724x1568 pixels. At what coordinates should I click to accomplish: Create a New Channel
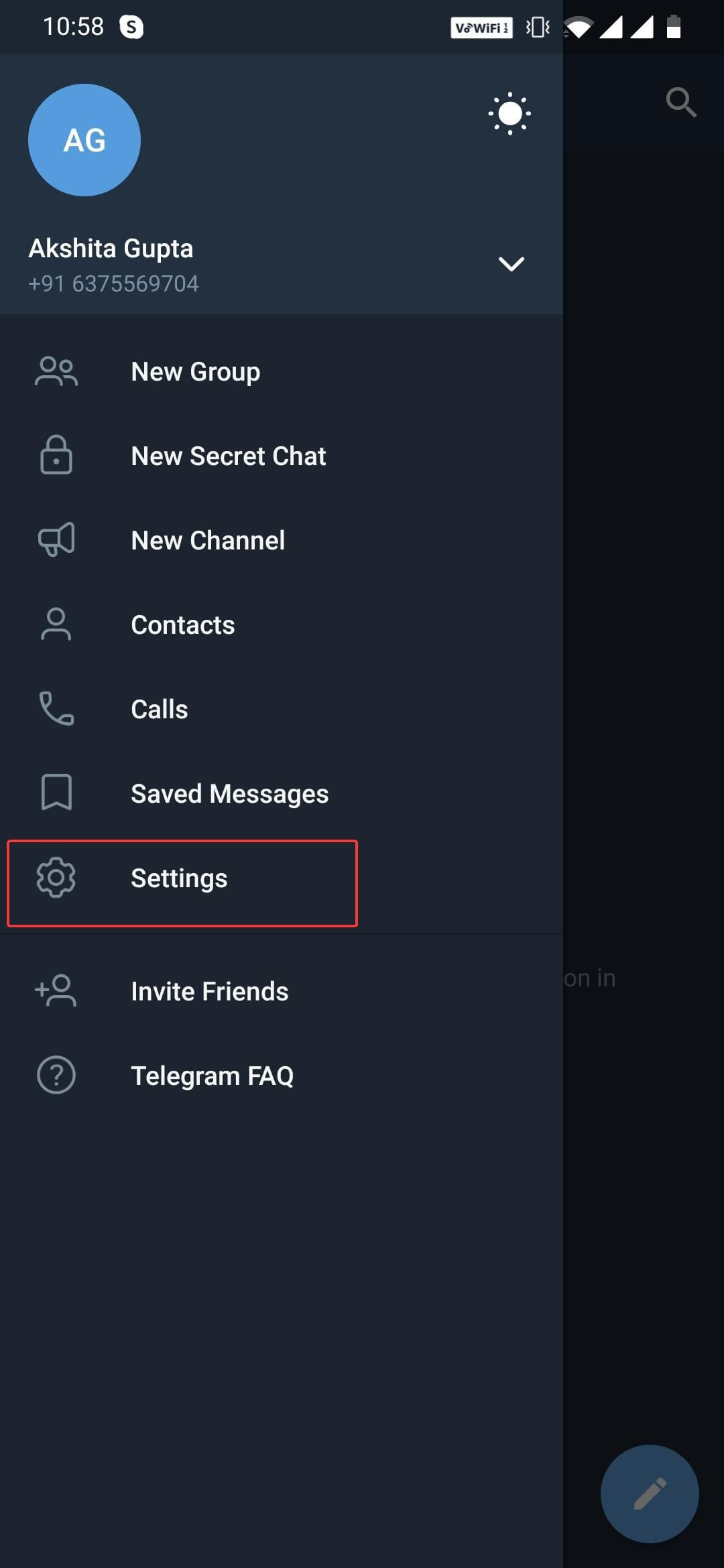[x=208, y=541]
